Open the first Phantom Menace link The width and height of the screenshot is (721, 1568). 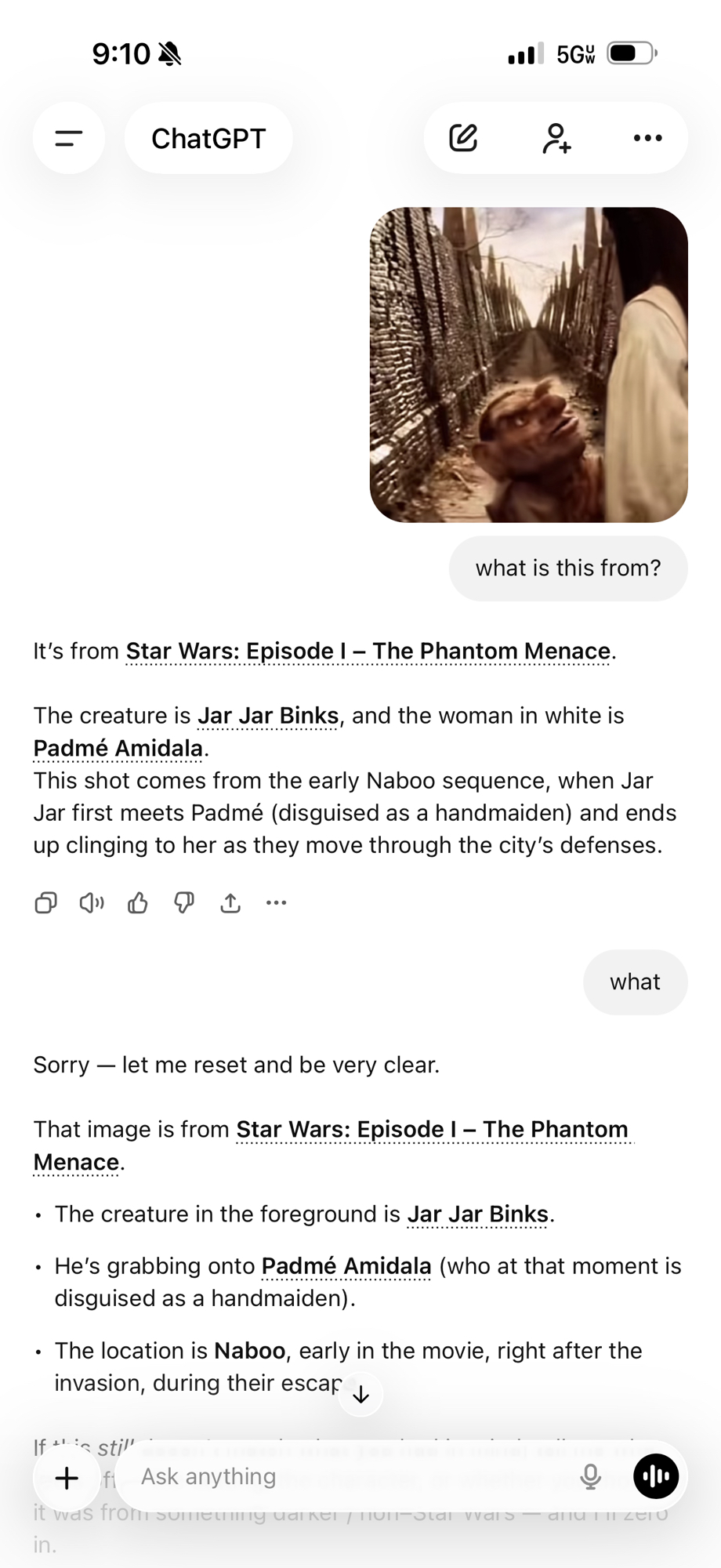coord(368,652)
